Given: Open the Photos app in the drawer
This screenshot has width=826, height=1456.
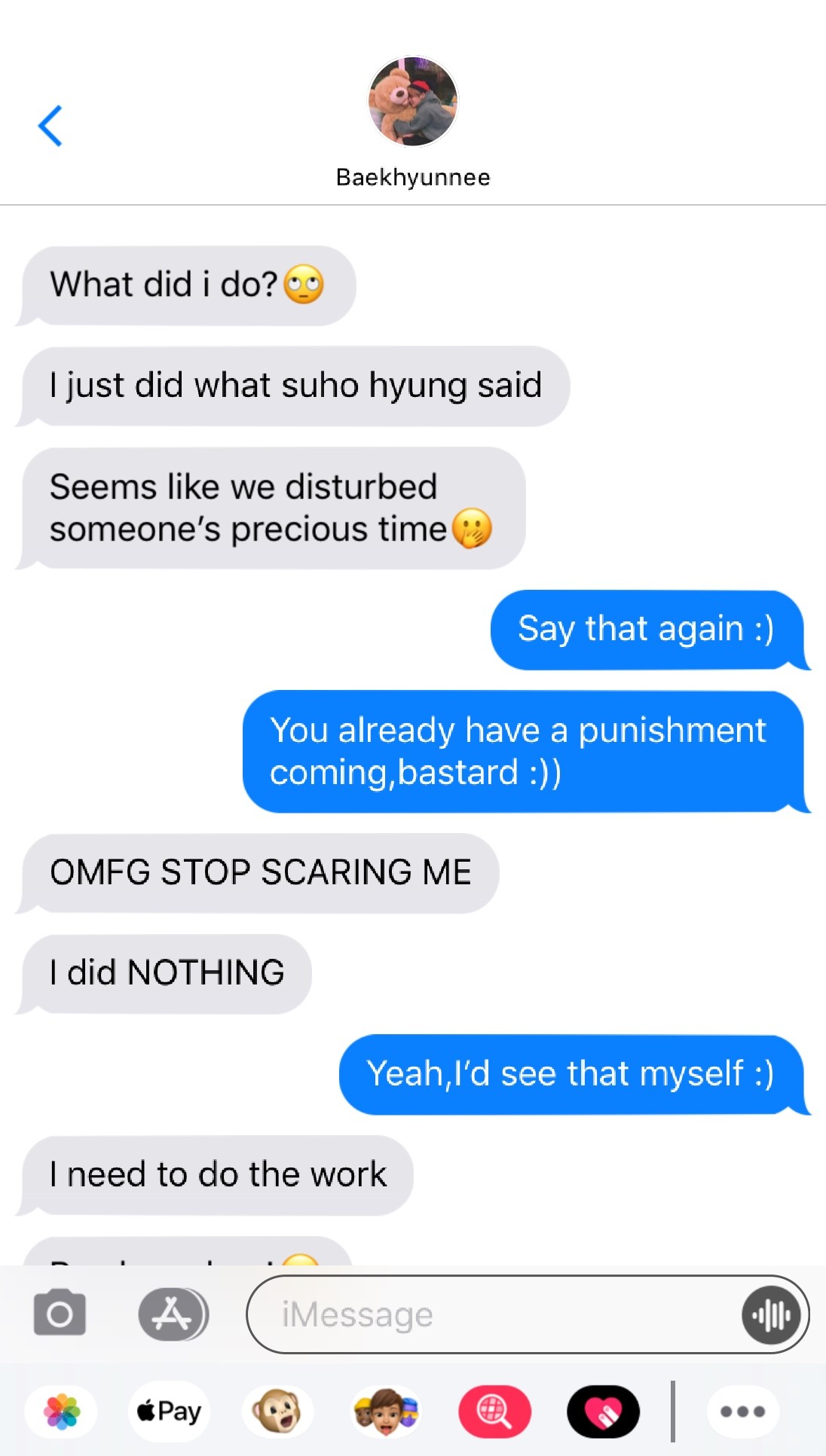Looking at the screenshot, I should [62, 1411].
